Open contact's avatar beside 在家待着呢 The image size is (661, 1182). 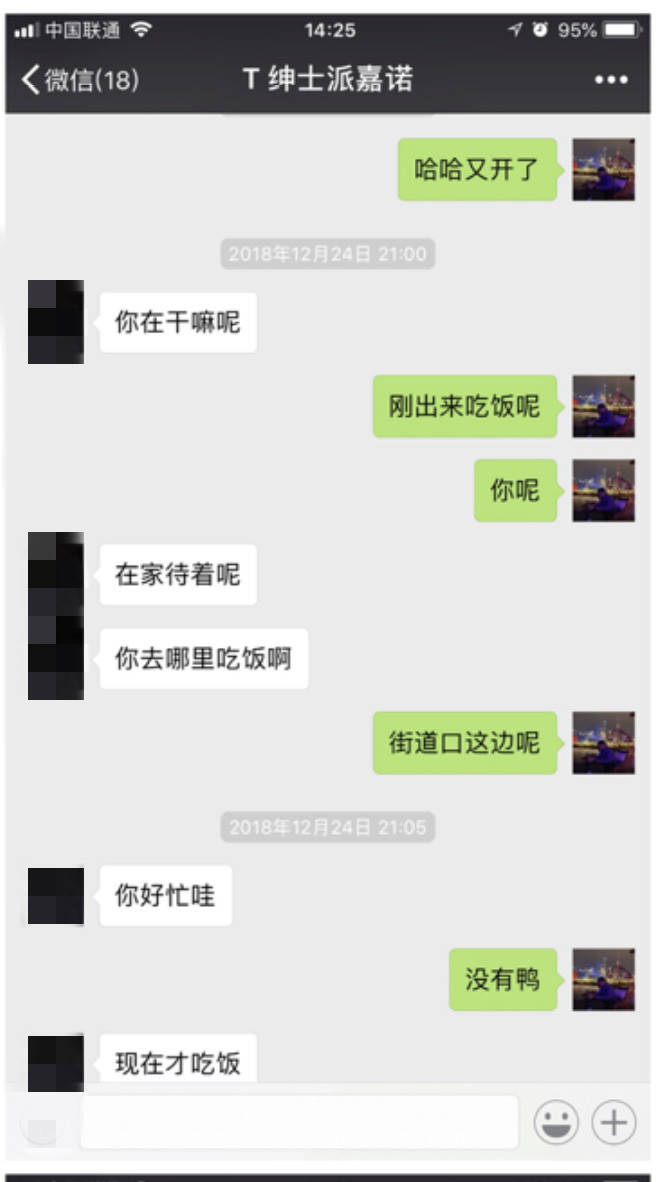point(55,574)
